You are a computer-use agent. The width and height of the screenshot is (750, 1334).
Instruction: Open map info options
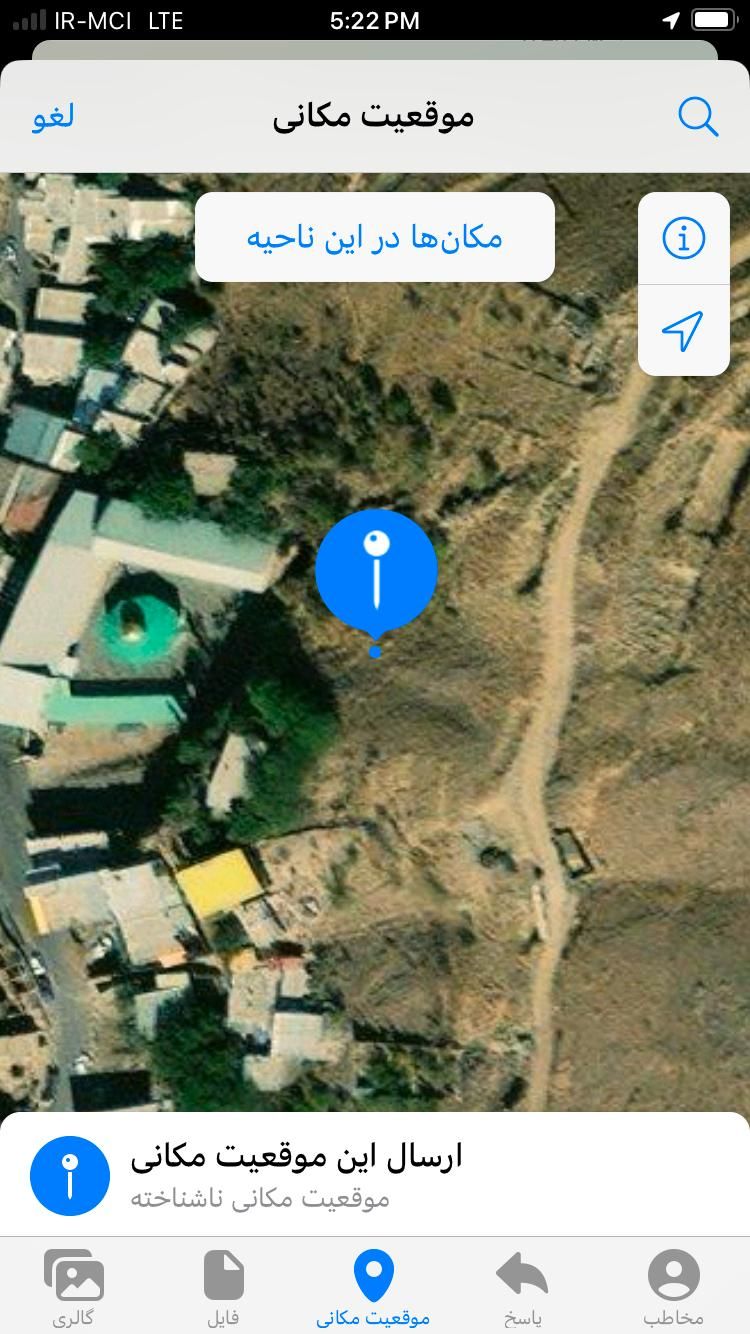684,239
